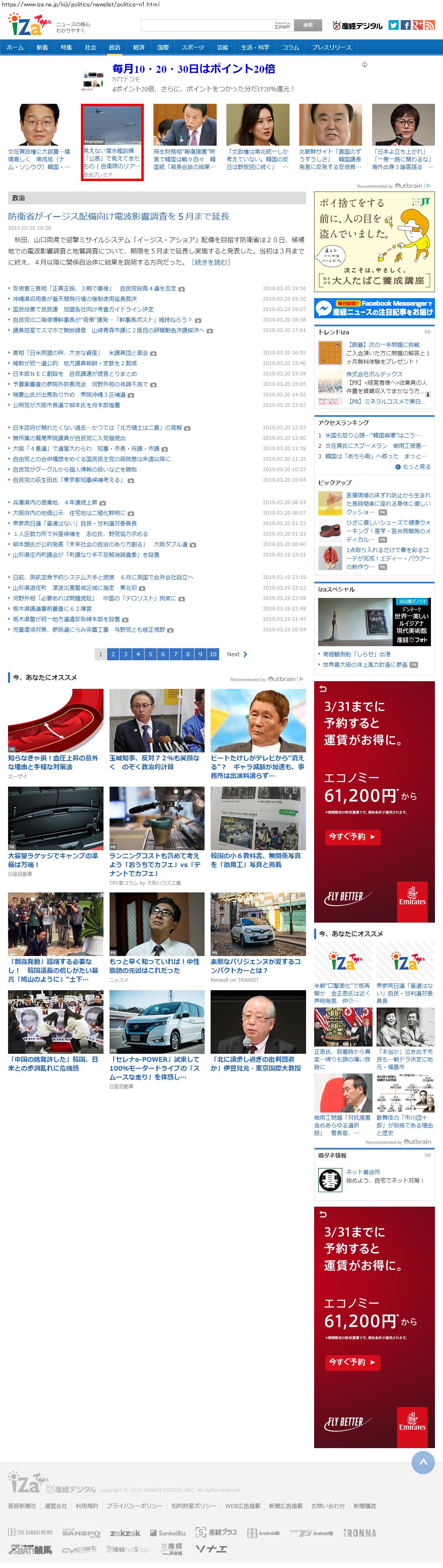Open the コラム nav tab
443x1568 pixels.
point(290,47)
